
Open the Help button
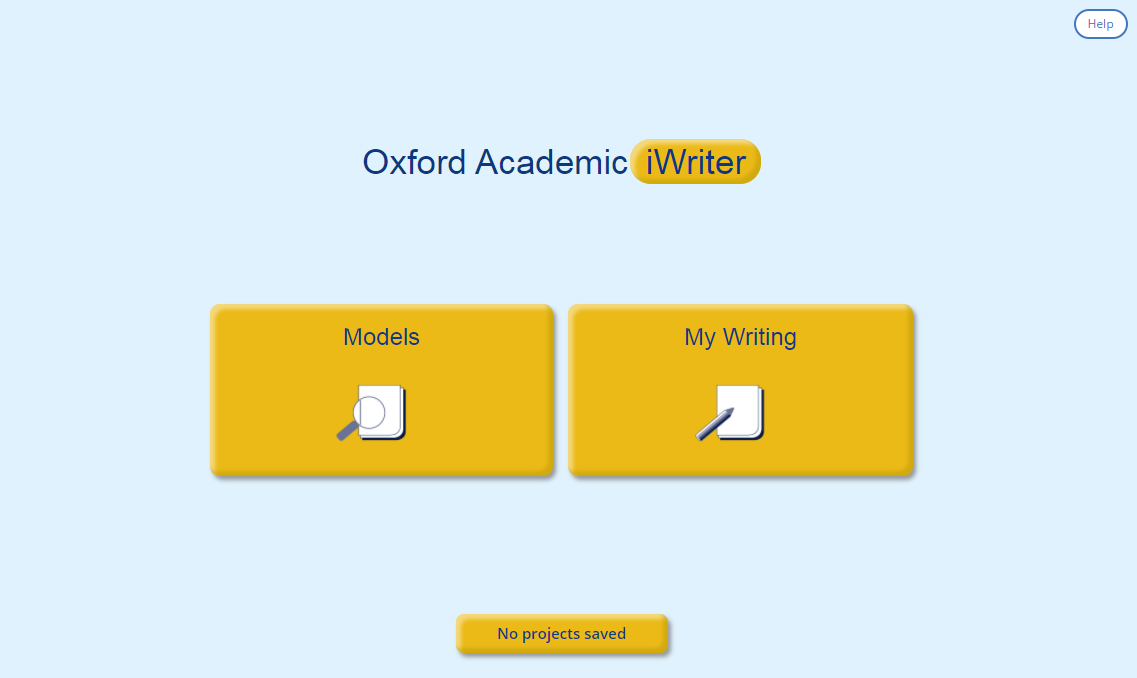(x=1100, y=24)
